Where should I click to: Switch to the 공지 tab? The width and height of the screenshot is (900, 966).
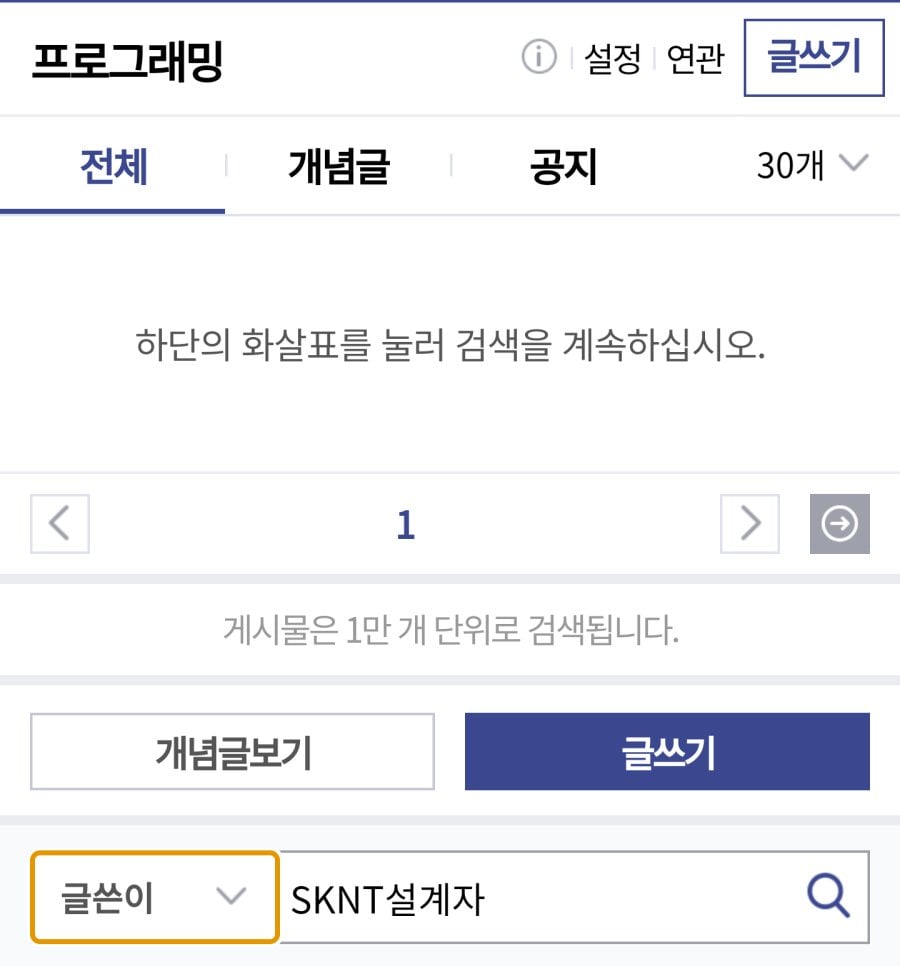[563, 166]
